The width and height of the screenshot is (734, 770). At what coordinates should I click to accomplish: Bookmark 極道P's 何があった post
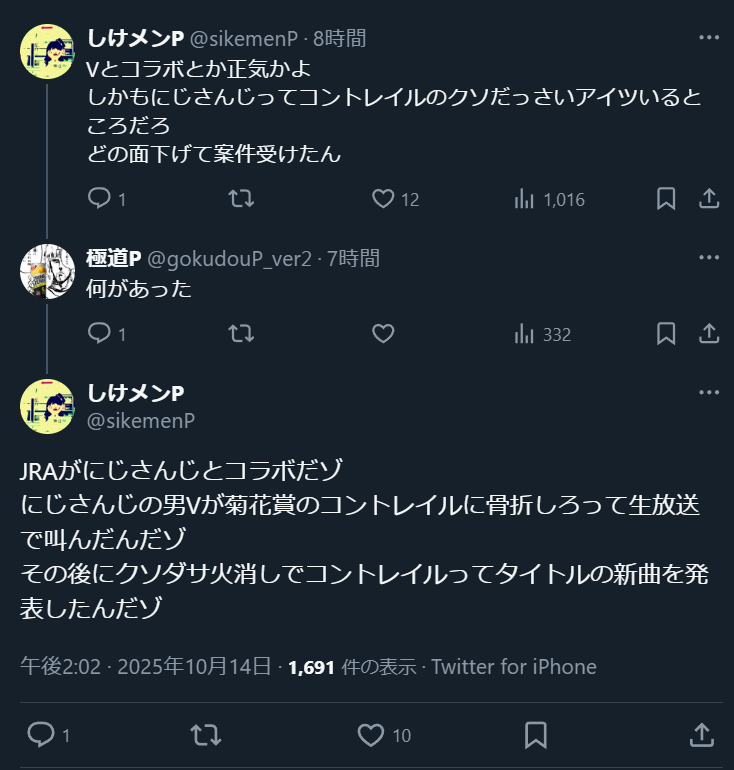coord(666,333)
